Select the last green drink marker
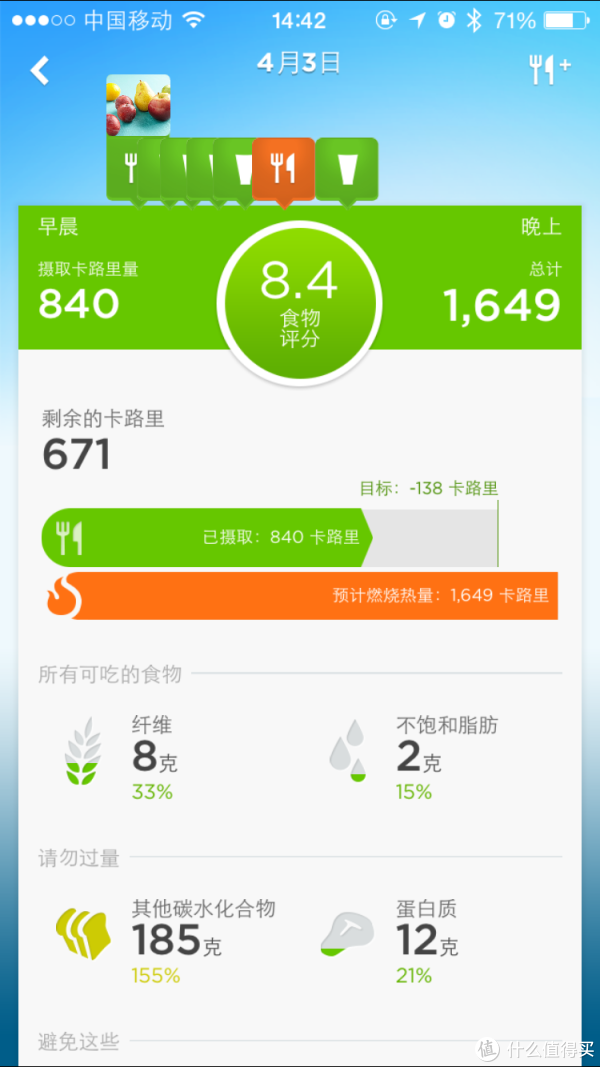Image resolution: width=600 pixels, height=1067 pixels. tap(346, 168)
